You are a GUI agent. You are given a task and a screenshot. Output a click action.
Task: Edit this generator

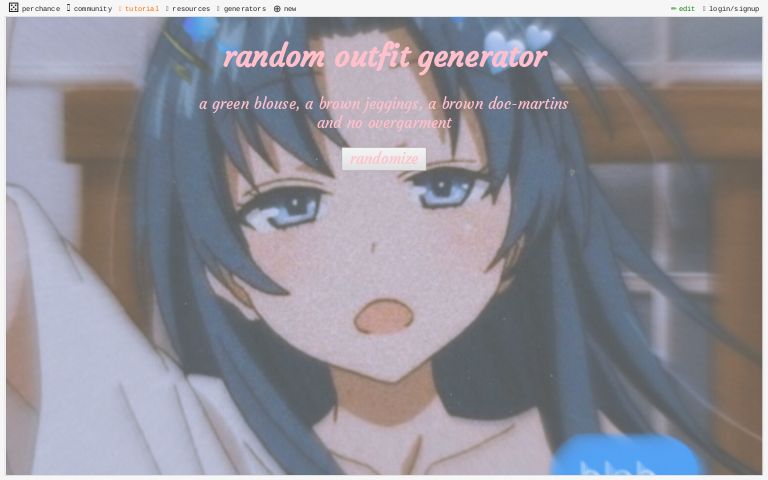point(683,8)
